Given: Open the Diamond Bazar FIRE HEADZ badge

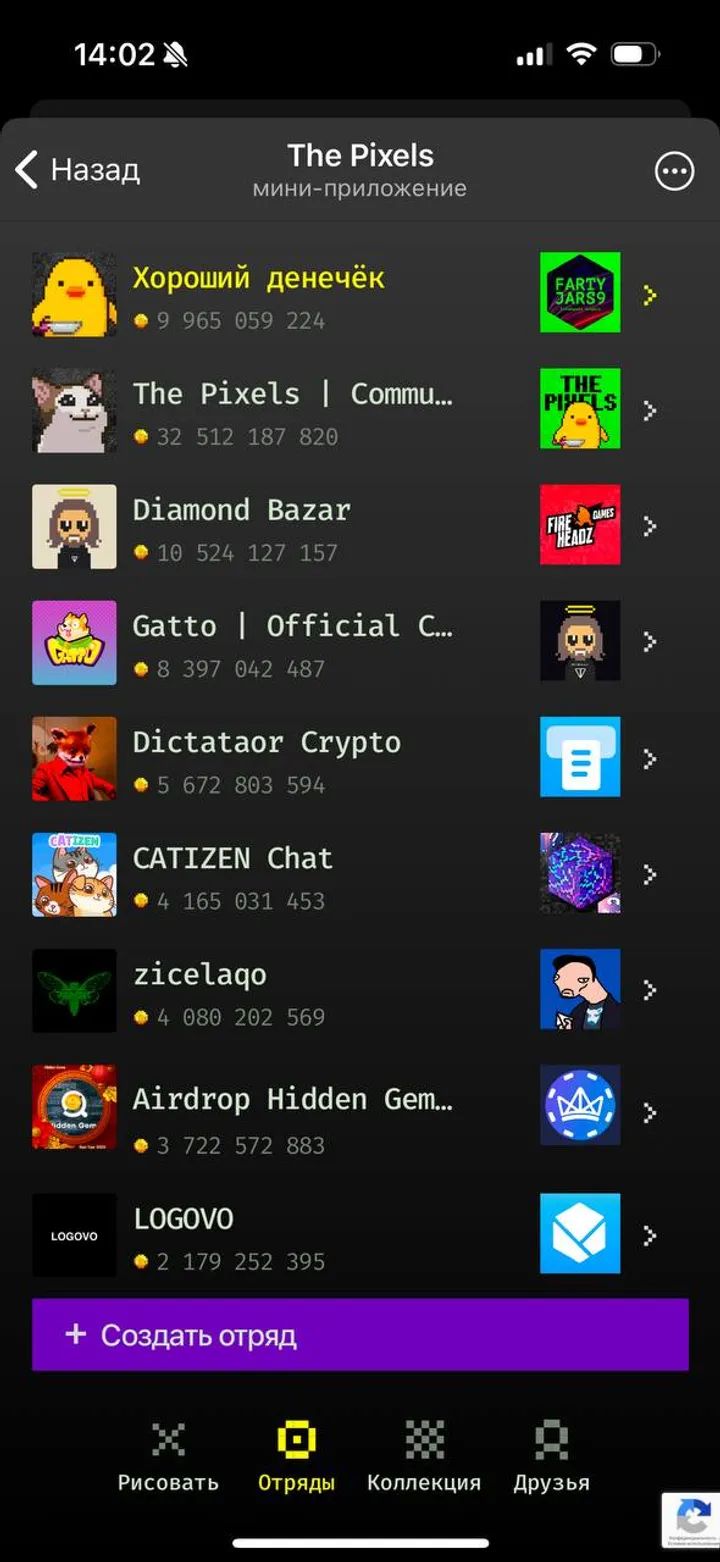Looking at the screenshot, I should (580, 526).
